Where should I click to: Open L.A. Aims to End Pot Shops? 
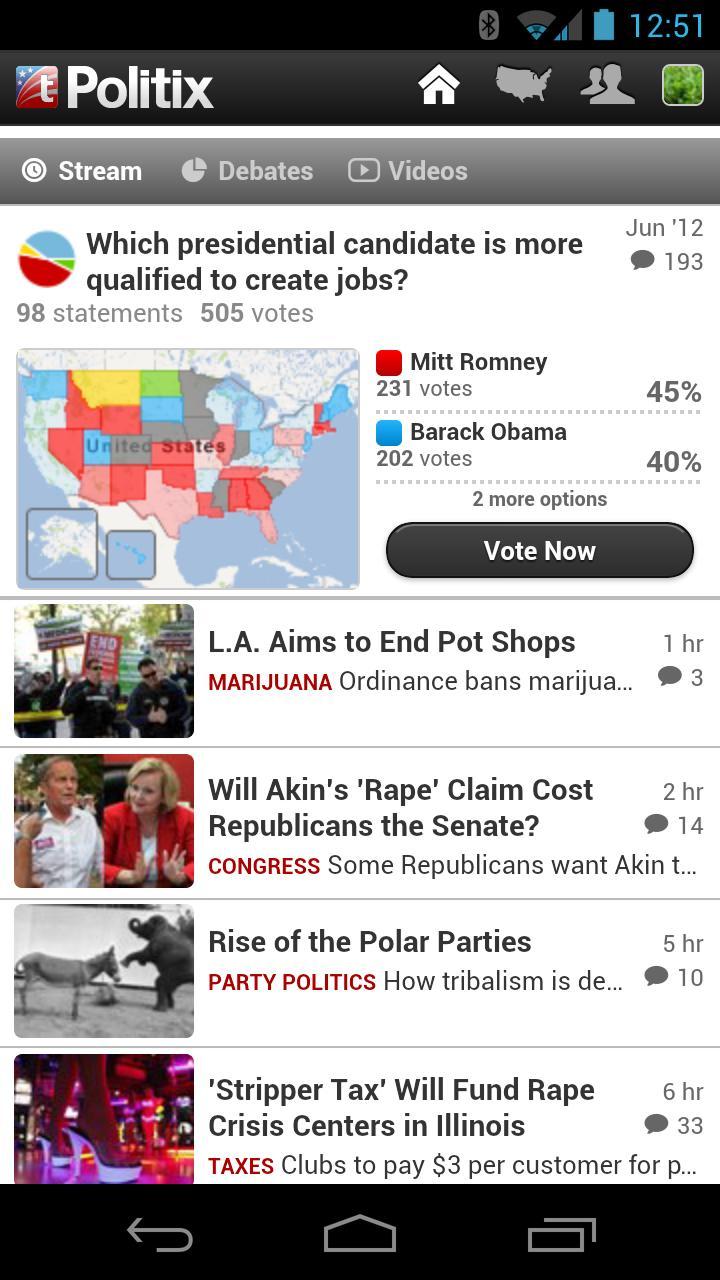tap(391, 642)
